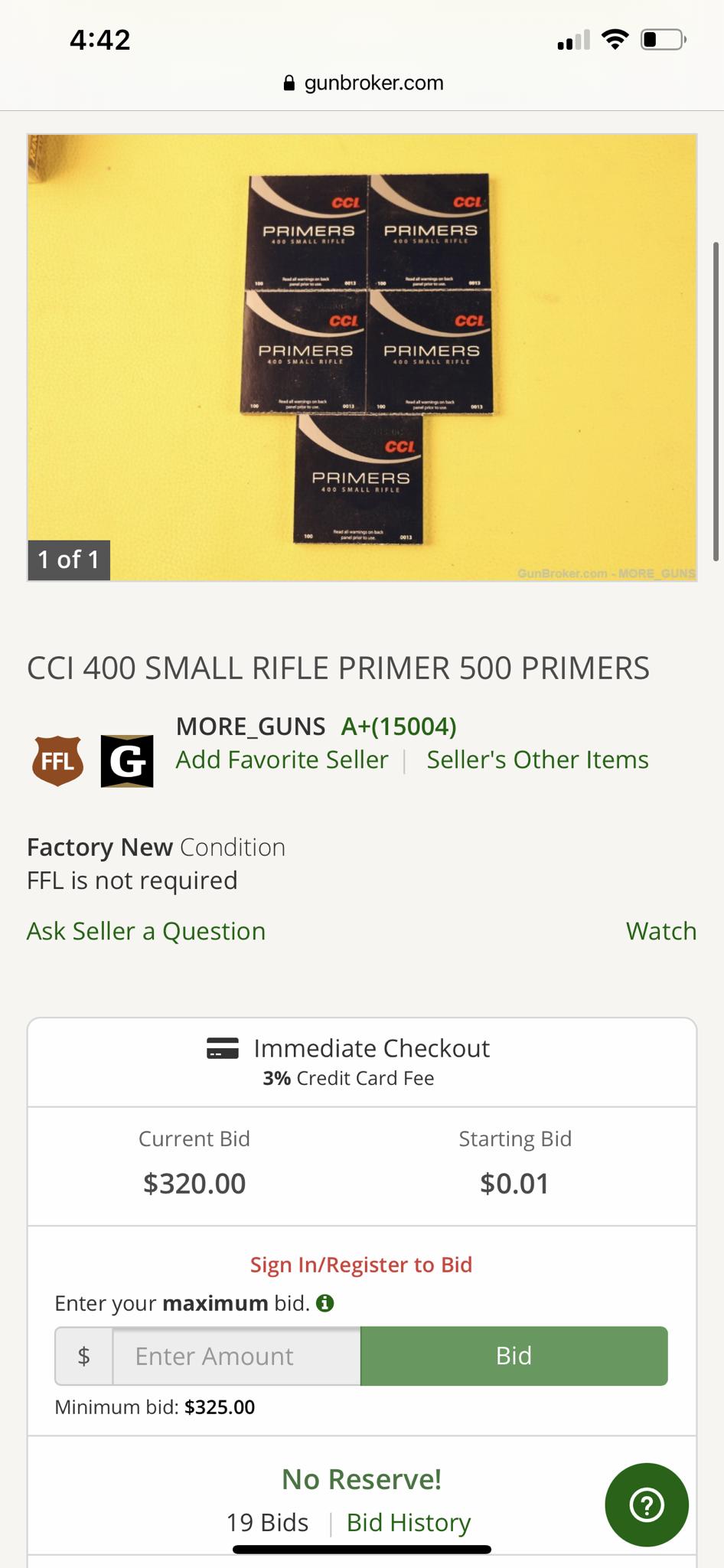Screen dimensions: 724x1568
Task: Tap the green Bid button
Action: coord(514,1356)
